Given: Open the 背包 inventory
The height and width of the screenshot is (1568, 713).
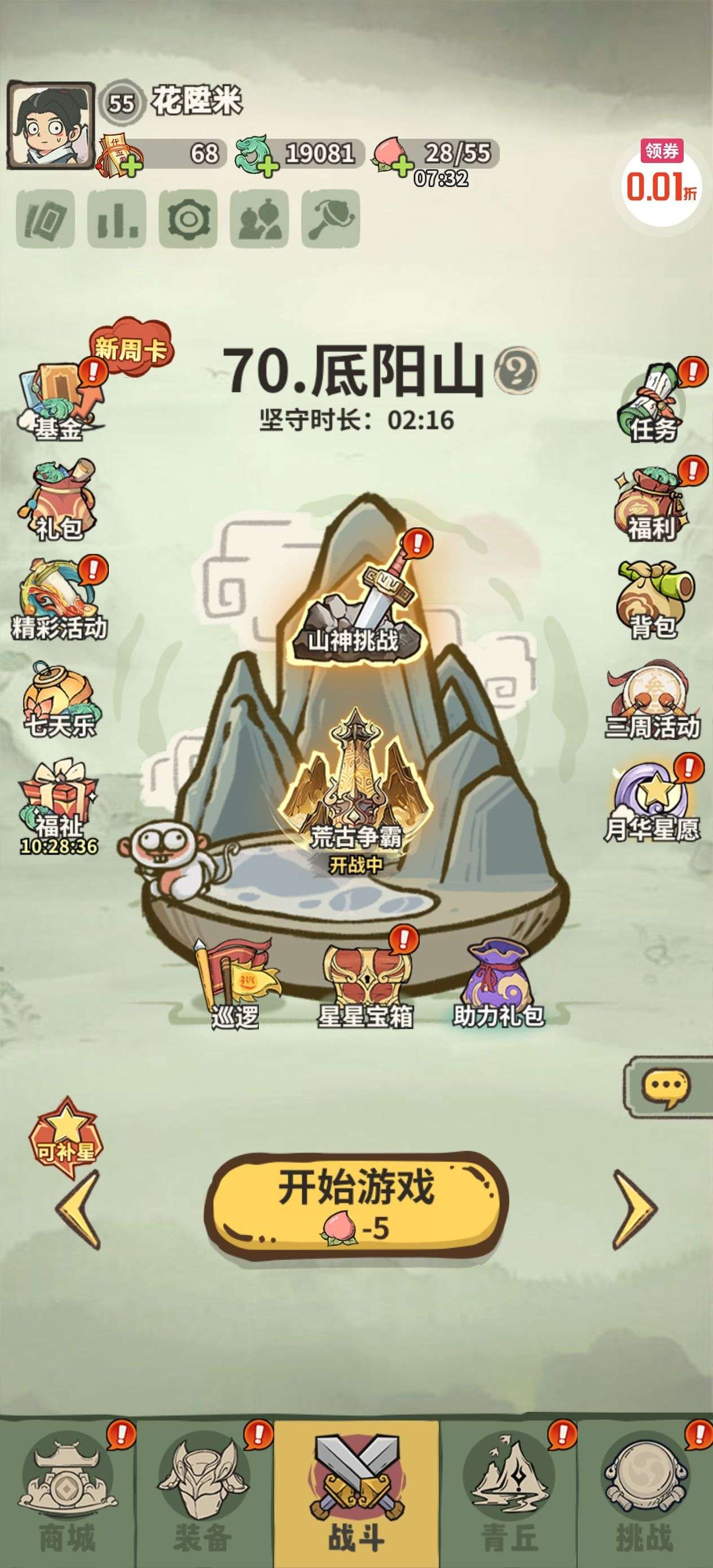Looking at the screenshot, I should 653,600.
